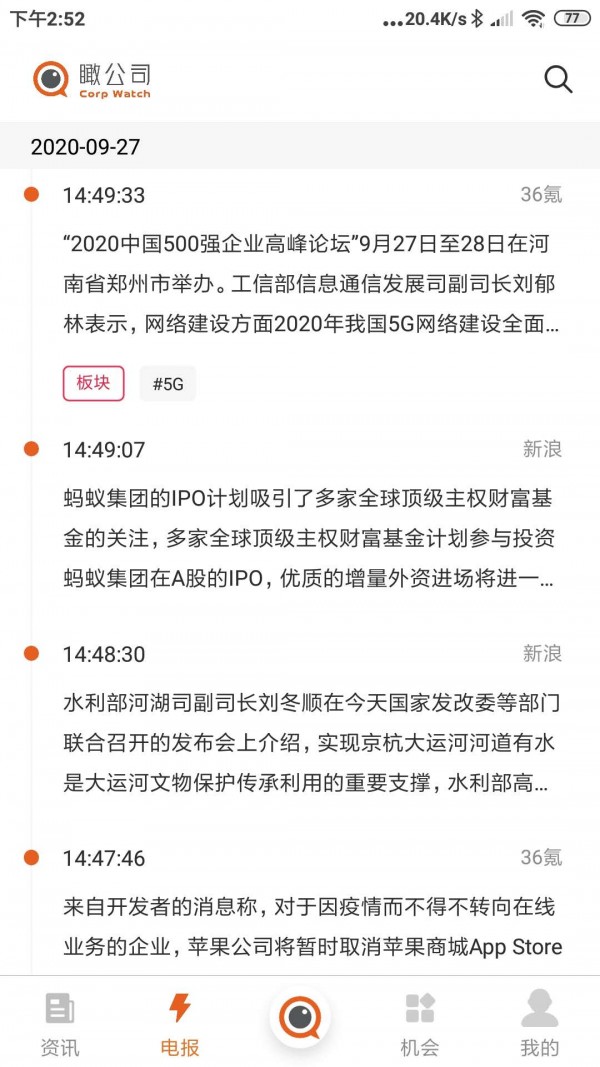600x1067 pixels.
Task: Open the 我的 profile tab
Action: 539,1023
